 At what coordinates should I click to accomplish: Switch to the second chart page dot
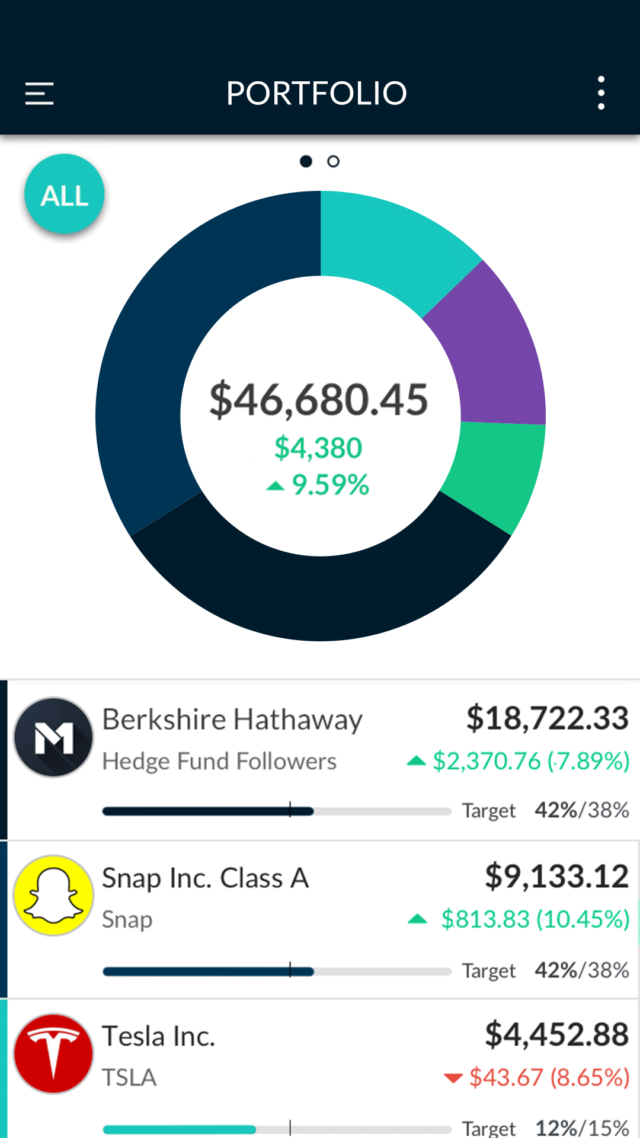click(x=333, y=161)
